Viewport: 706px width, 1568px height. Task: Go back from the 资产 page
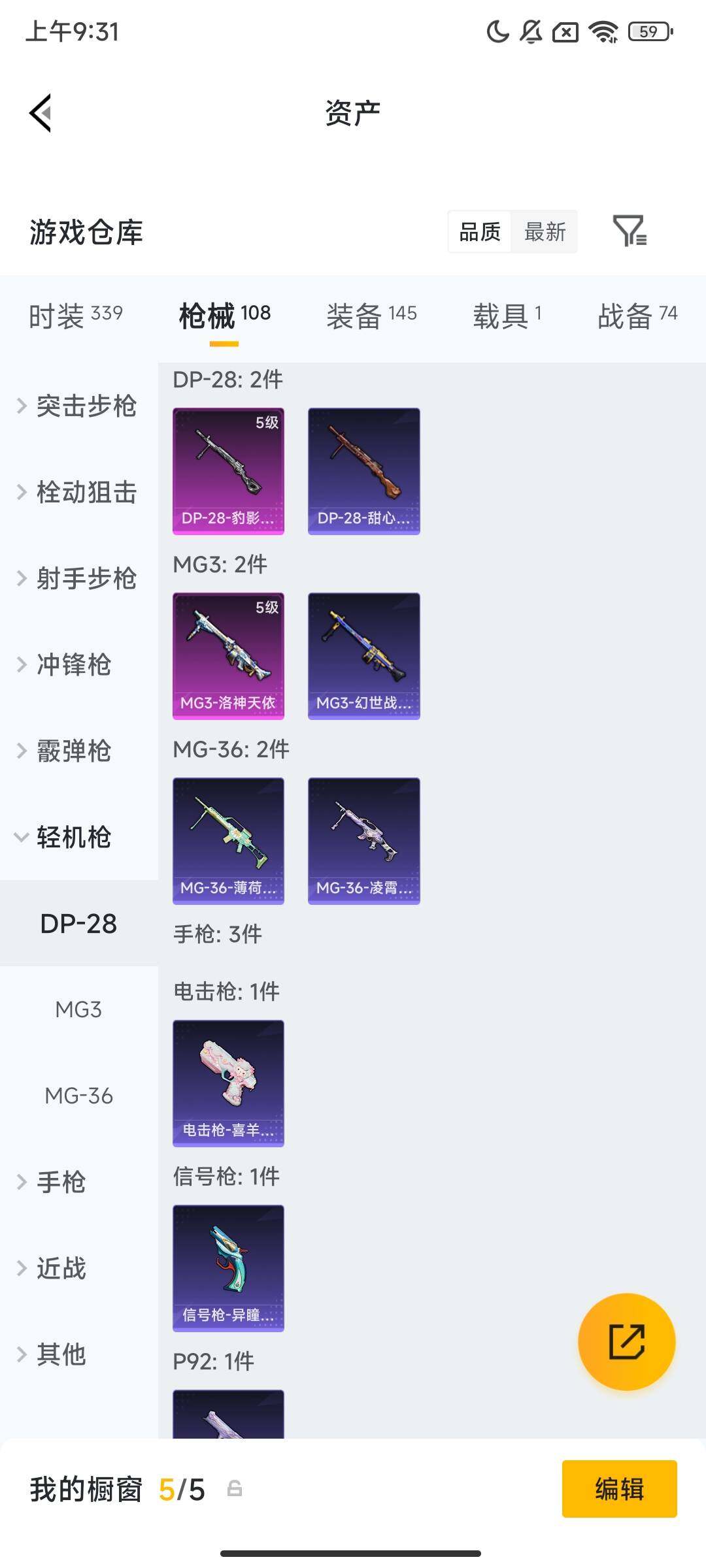pos(41,113)
